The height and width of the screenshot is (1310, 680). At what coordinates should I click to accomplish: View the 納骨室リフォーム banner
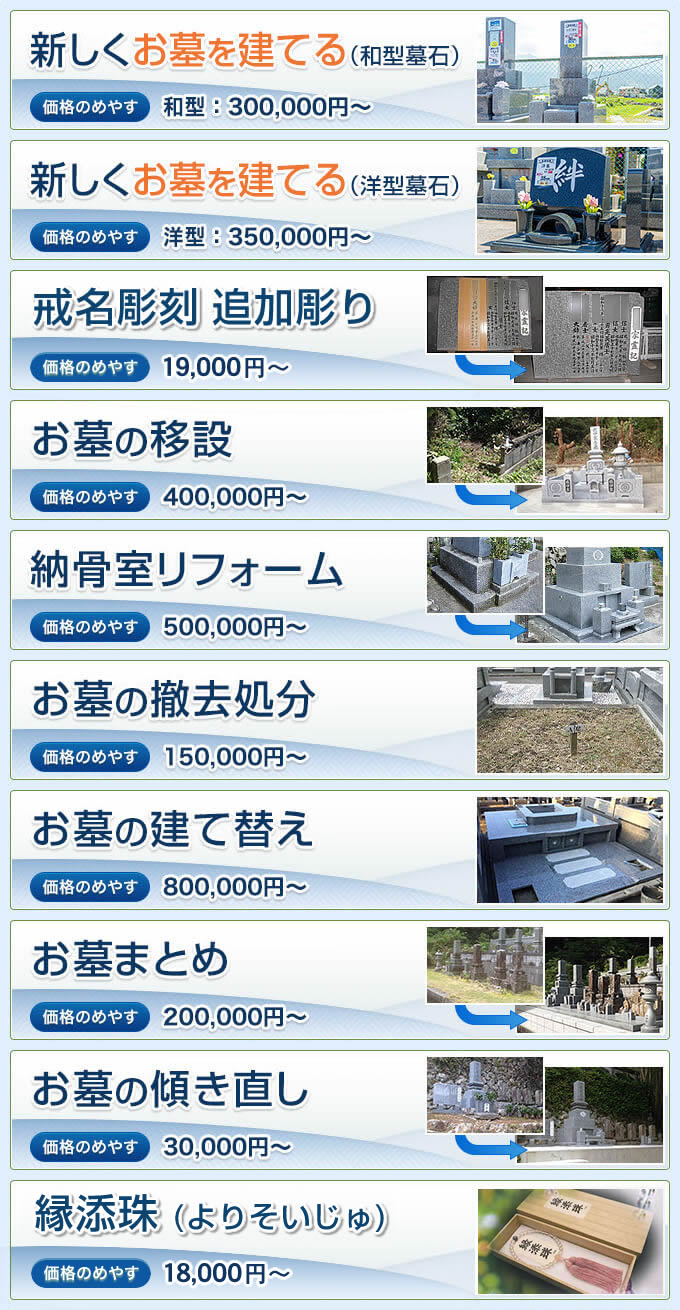point(340,590)
